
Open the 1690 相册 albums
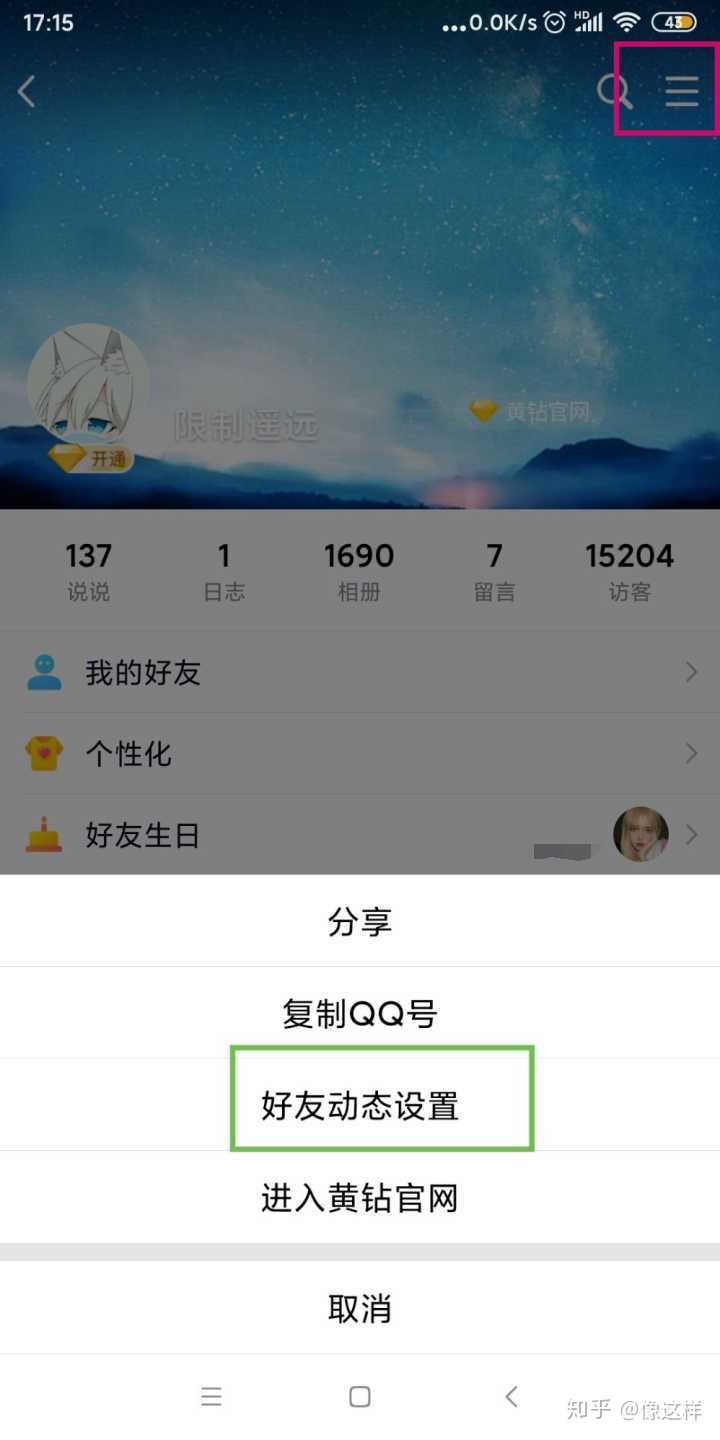(x=359, y=571)
